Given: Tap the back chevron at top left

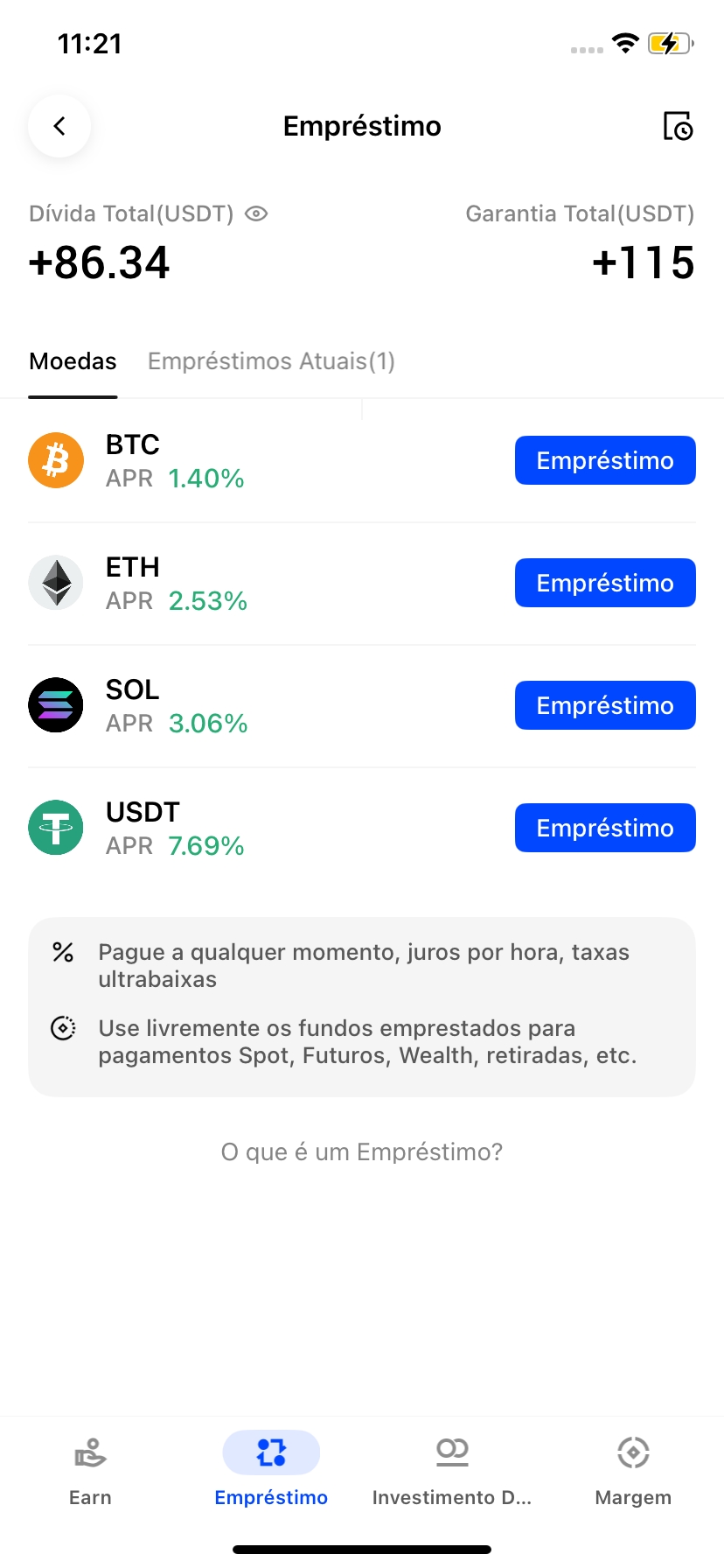Looking at the screenshot, I should coord(59,125).
